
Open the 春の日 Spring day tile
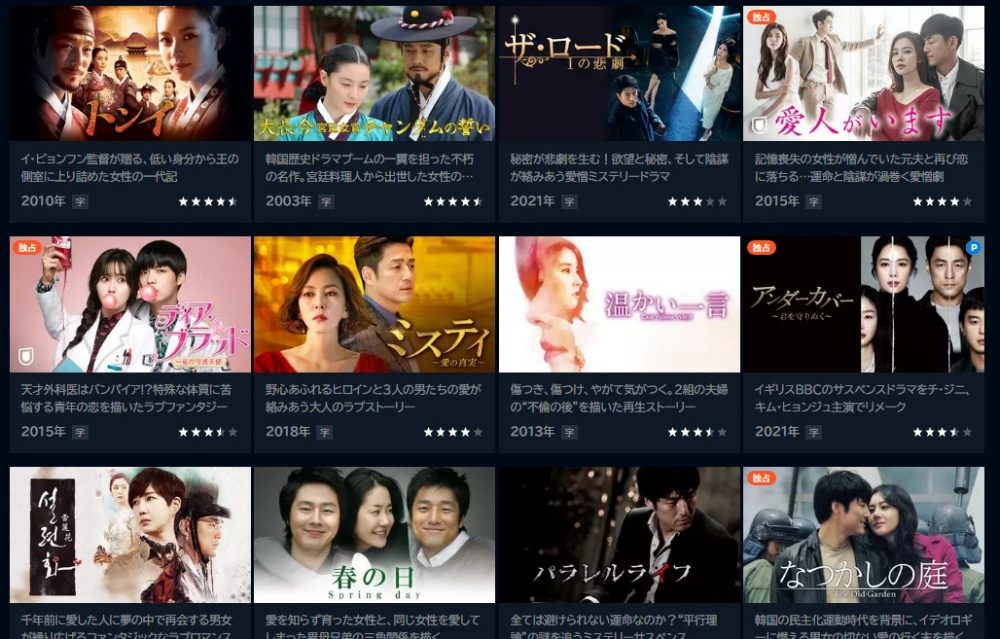pyautogui.click(x=374, y=535)
